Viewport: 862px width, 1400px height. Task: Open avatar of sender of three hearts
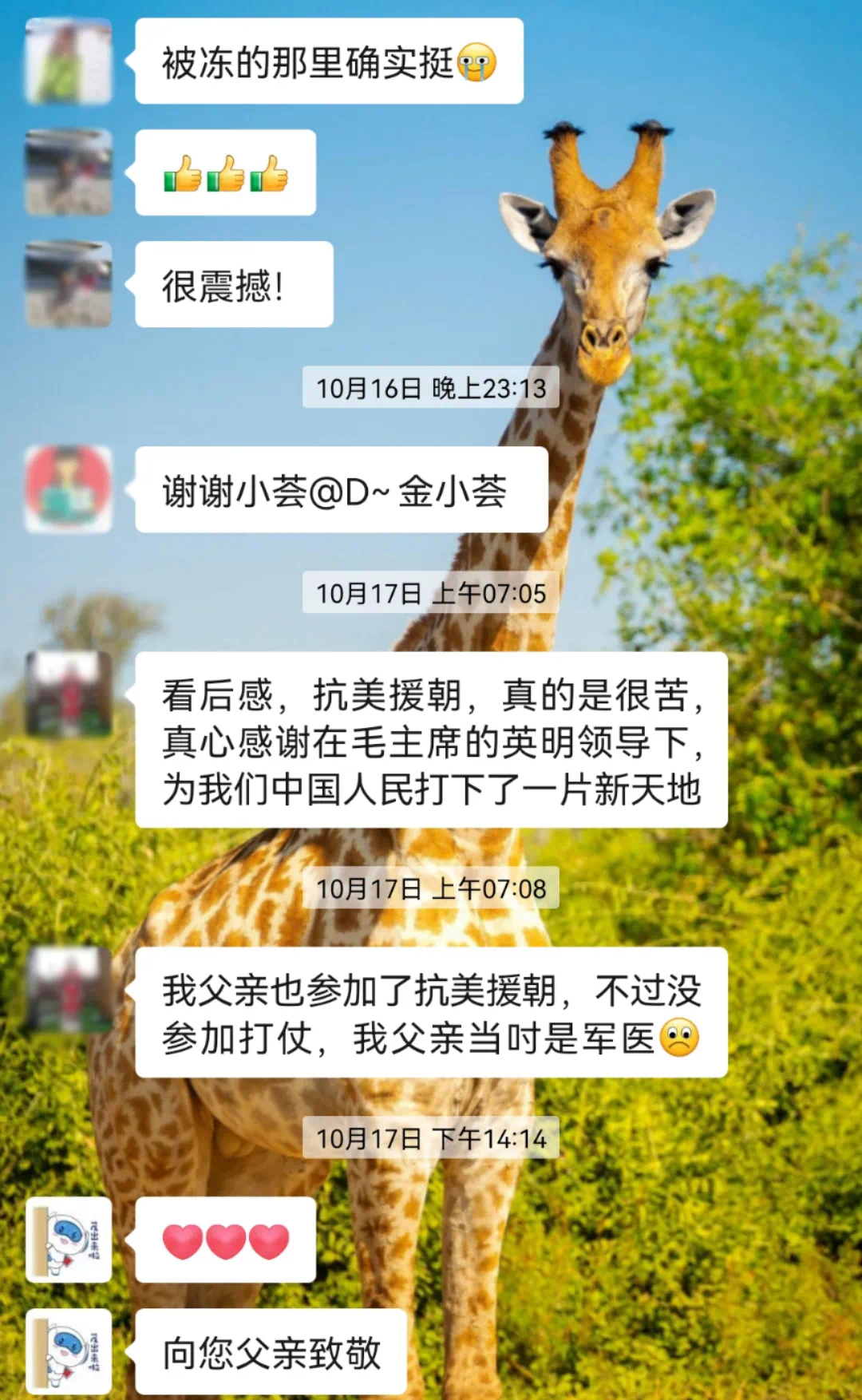coord(69,1240)
